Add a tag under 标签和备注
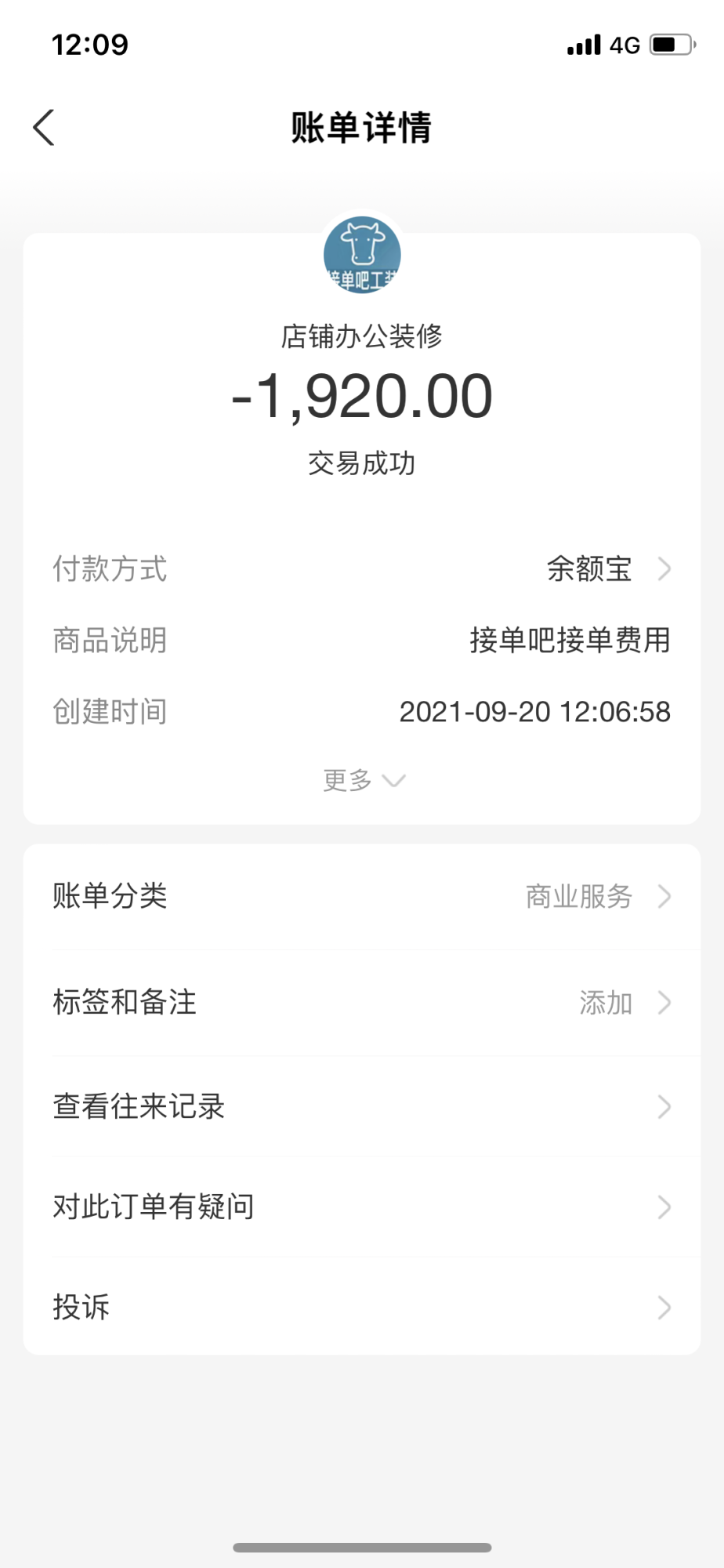The width and height of the screenshot is (724, 1568). click(362, 1002)
